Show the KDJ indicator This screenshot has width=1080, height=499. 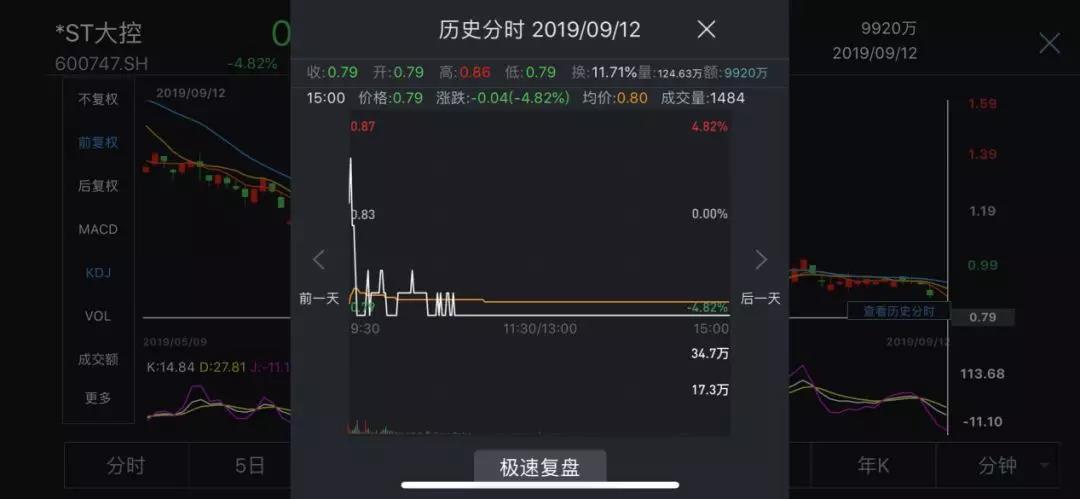pos(98,272)
